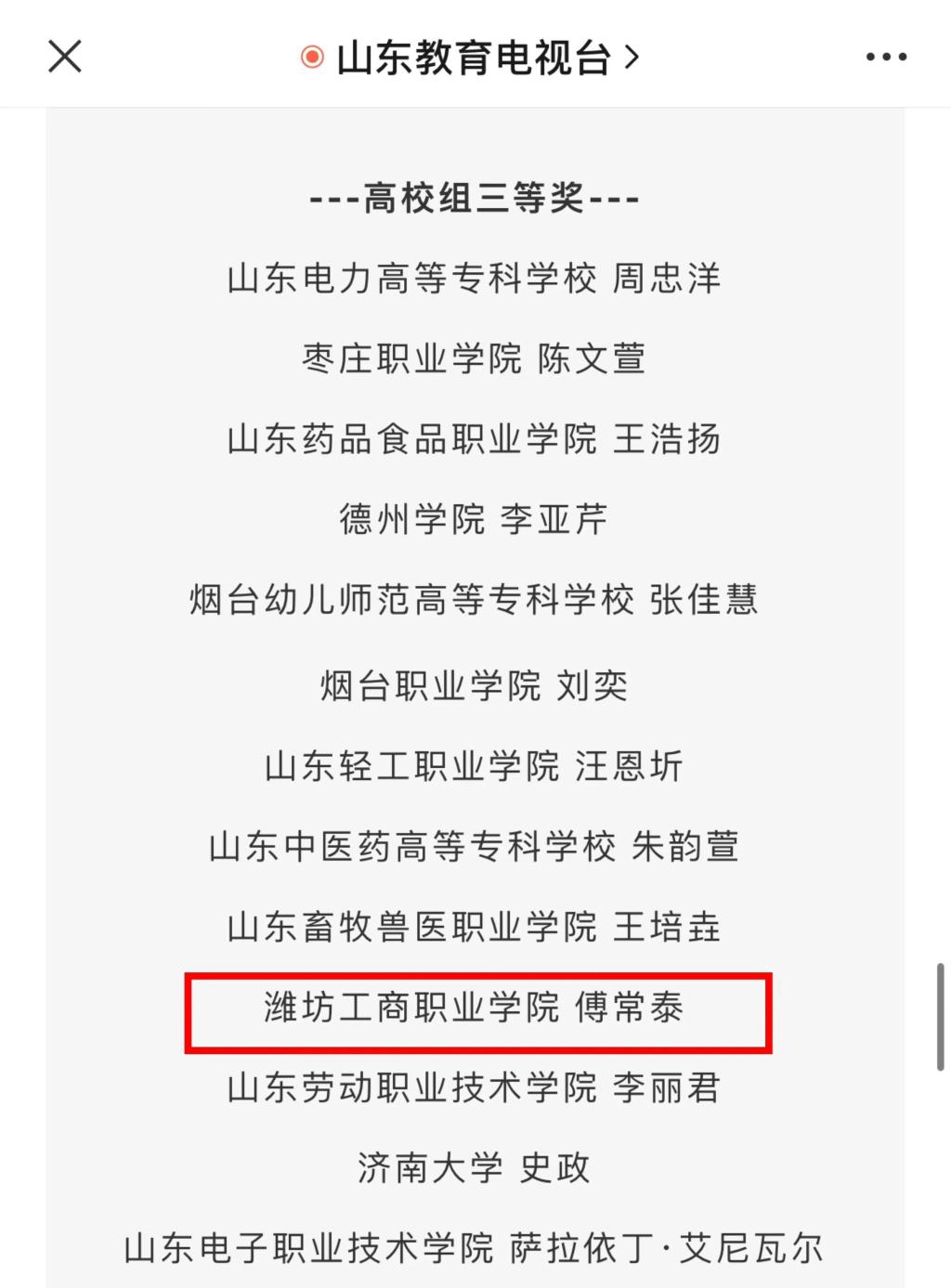Close the article page
This screenshot has width=951, height=1288.
[65, 57]
